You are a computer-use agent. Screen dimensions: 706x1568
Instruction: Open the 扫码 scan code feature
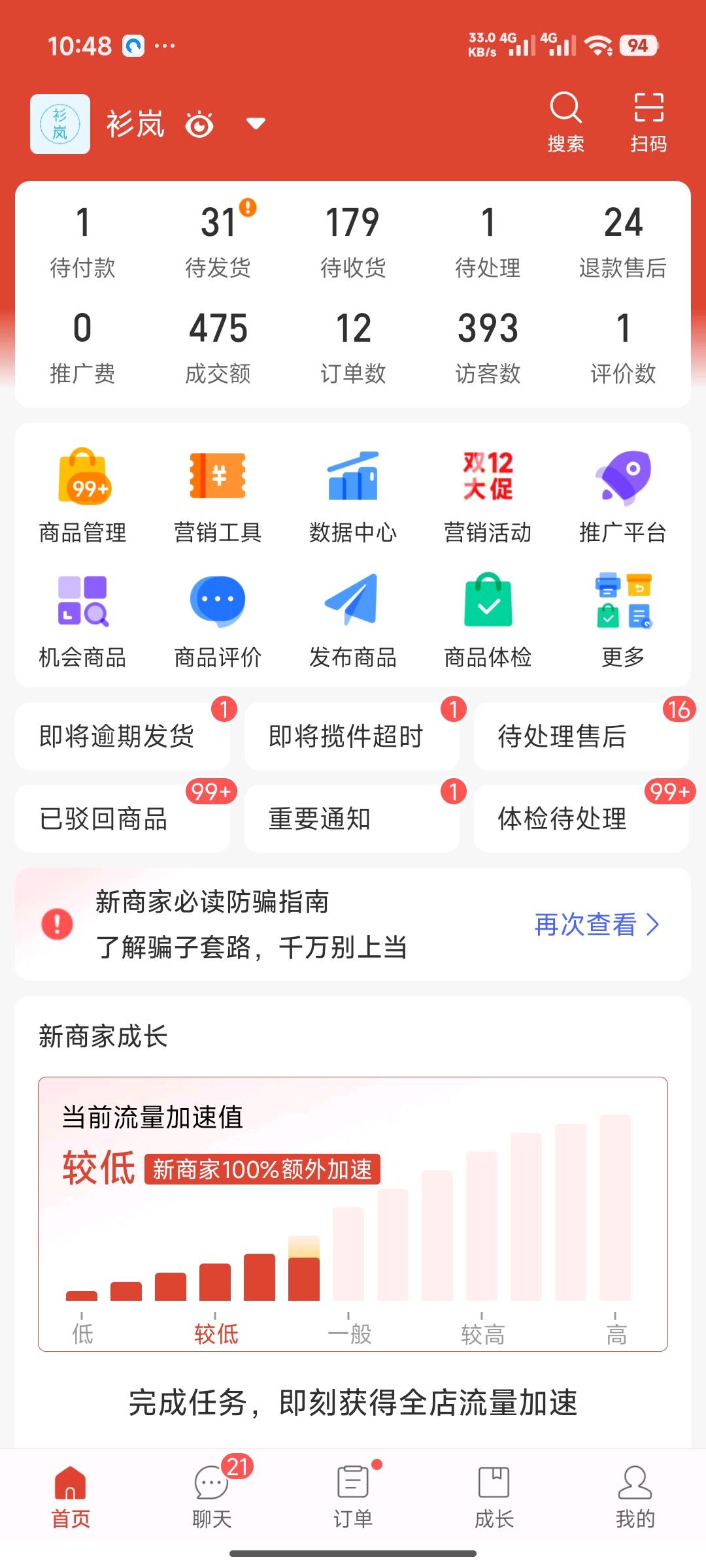[649, 121]
